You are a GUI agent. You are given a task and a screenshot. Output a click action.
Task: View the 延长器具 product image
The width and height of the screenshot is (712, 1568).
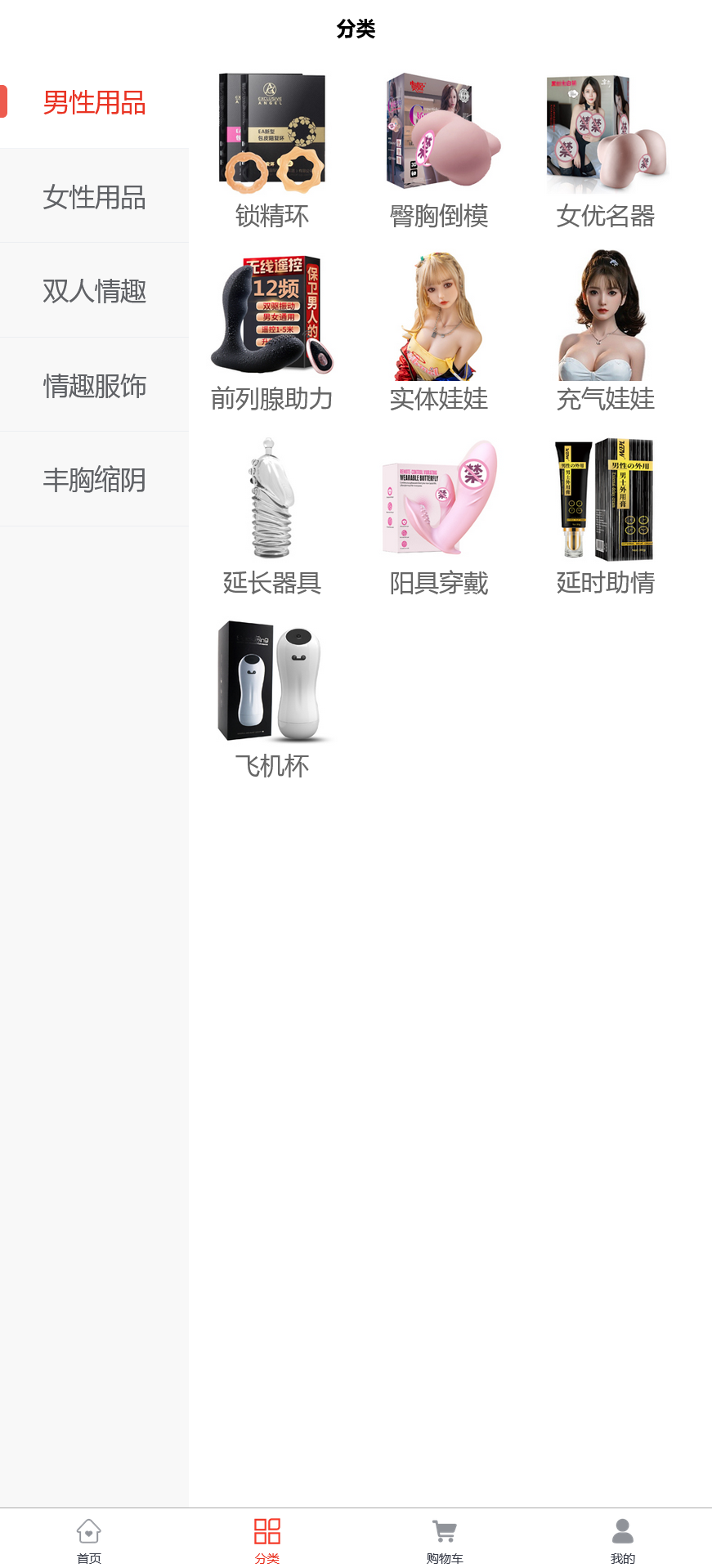[271, 499]
